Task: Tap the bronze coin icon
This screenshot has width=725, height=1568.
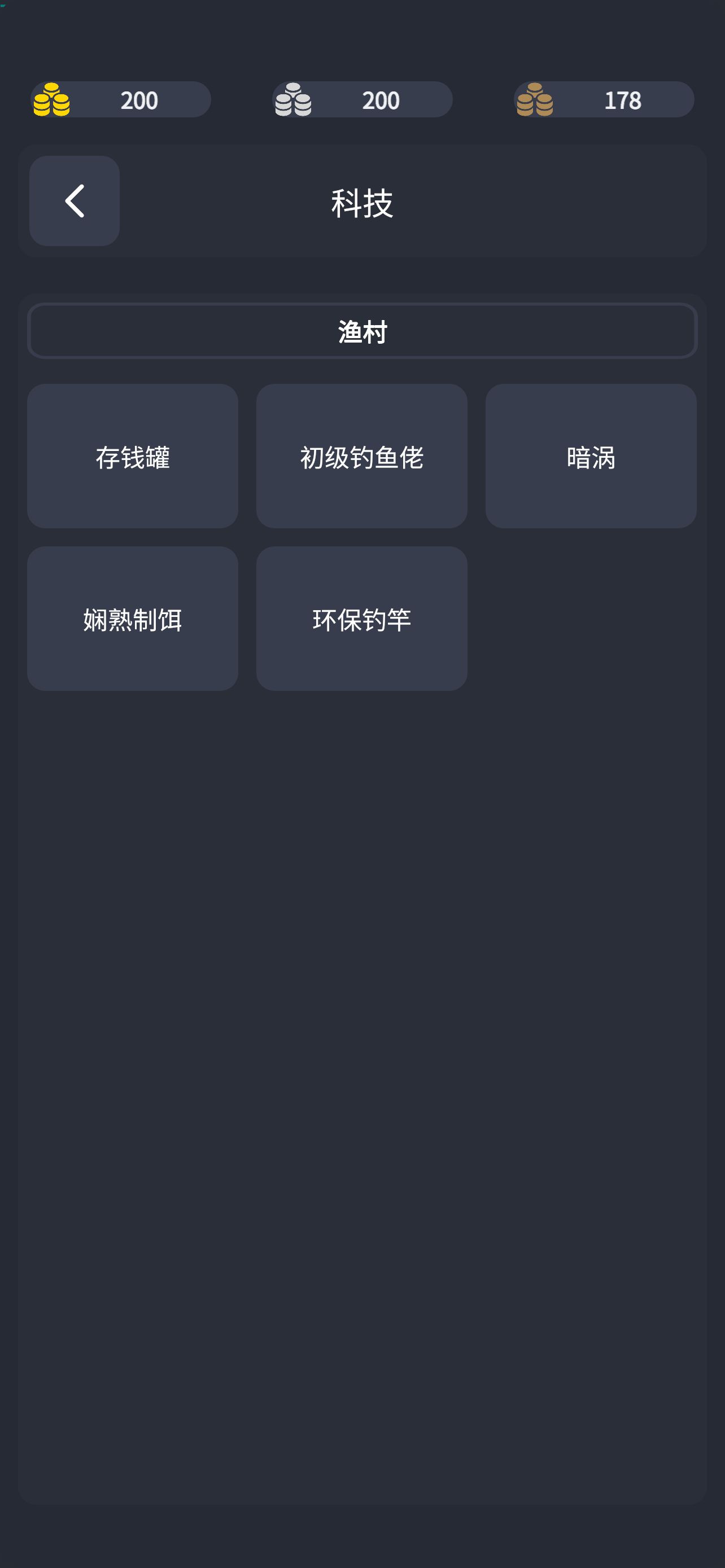Action: [535, 100]
